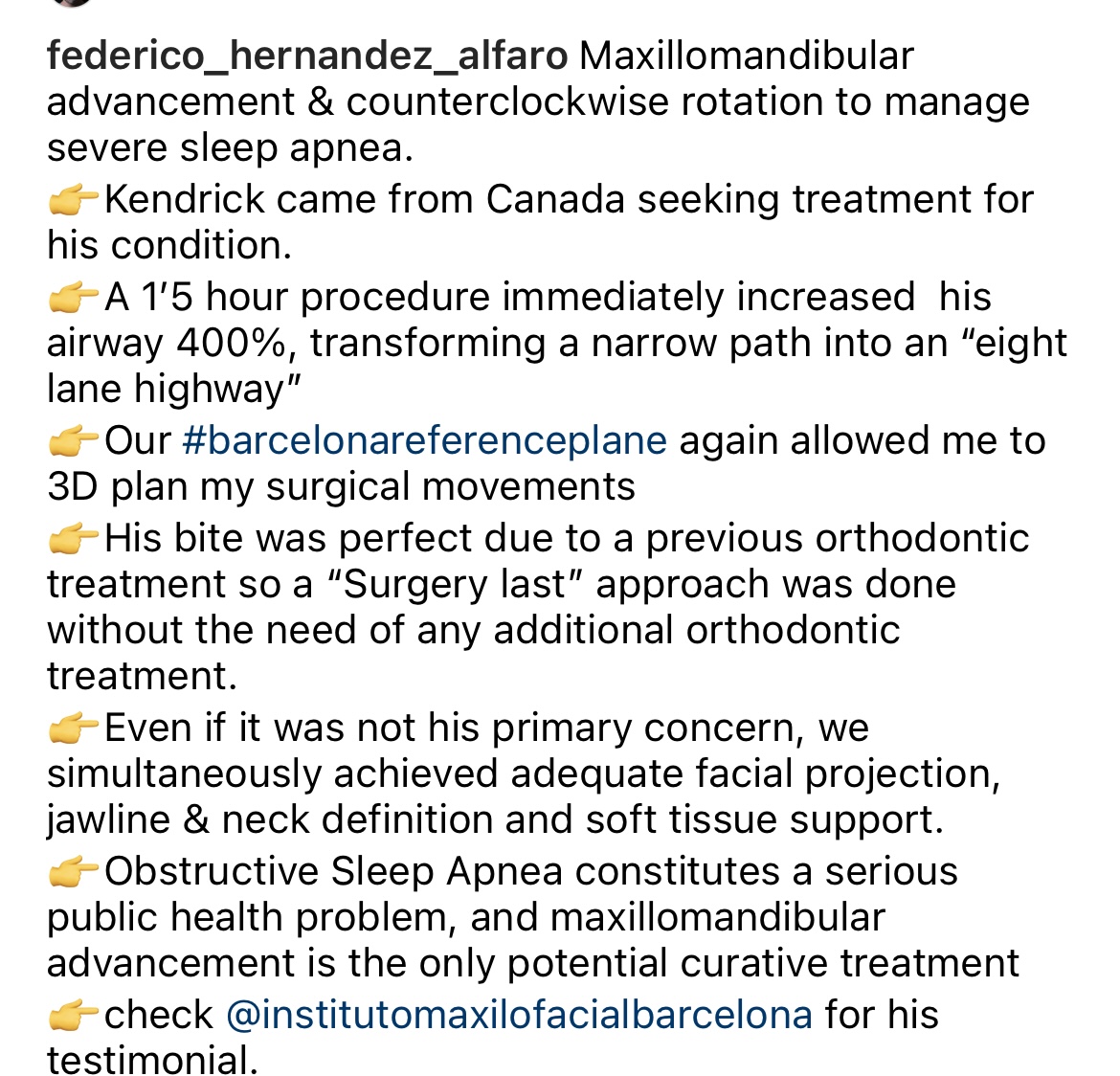The width and height of the screenshot is (1120, 1076).
Task: Visit the @institutomaxilofacialbarcelona profile
Action: [519, 1015]
